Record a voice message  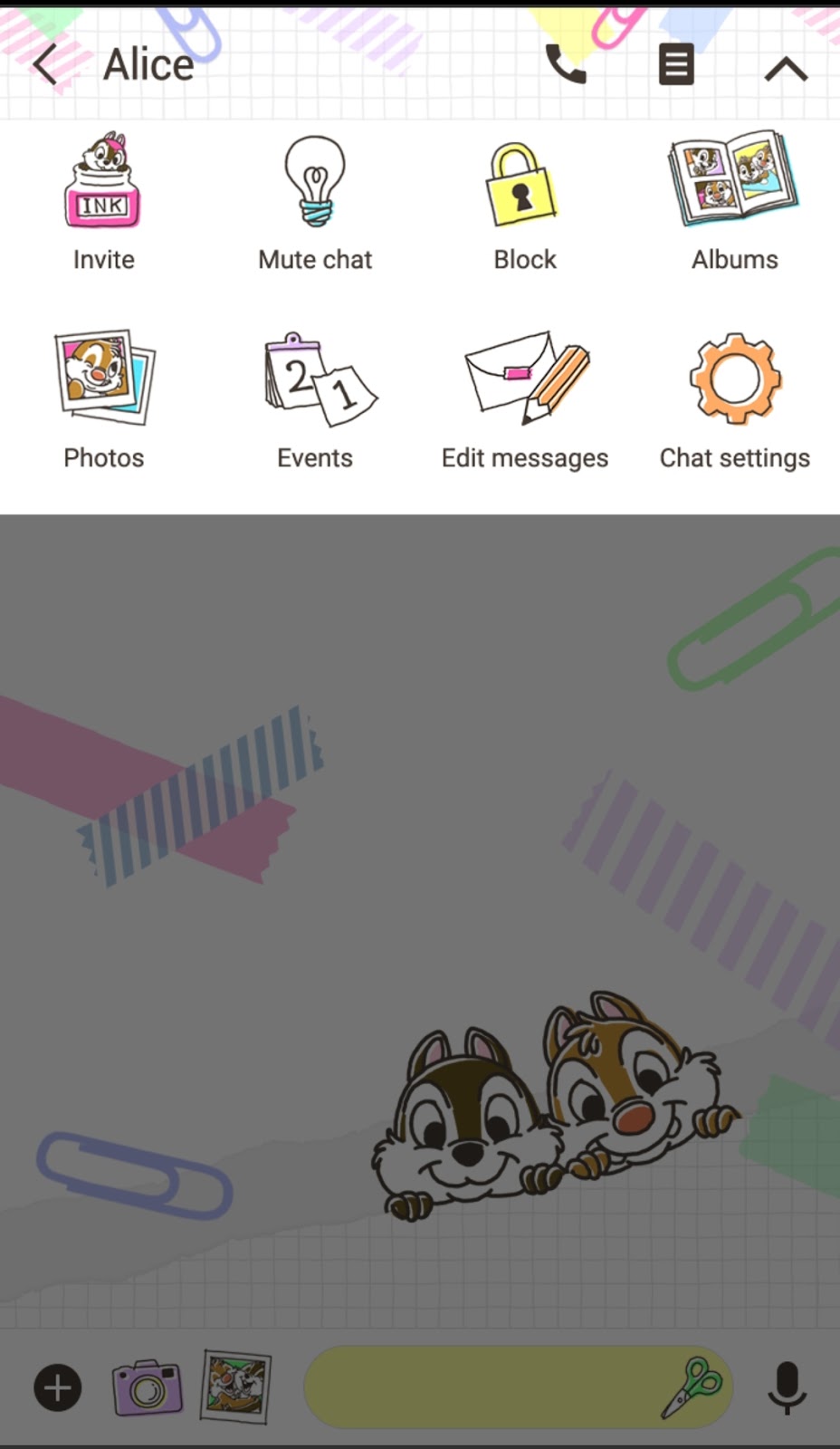pos(787,1387)
